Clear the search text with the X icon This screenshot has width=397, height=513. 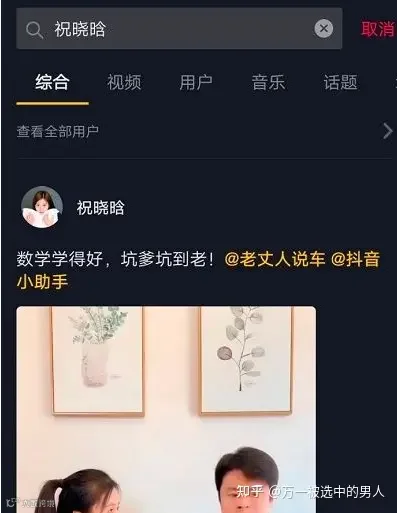pyautogui.click(x=323, y=28)
